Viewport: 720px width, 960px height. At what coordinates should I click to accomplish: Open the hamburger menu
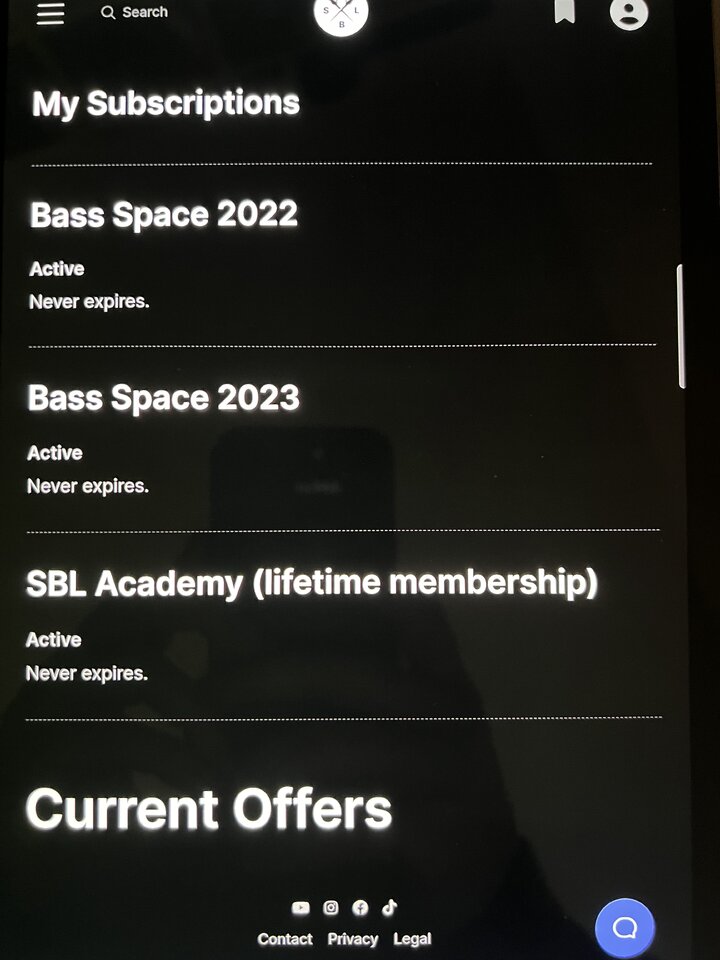coord(50,13)
